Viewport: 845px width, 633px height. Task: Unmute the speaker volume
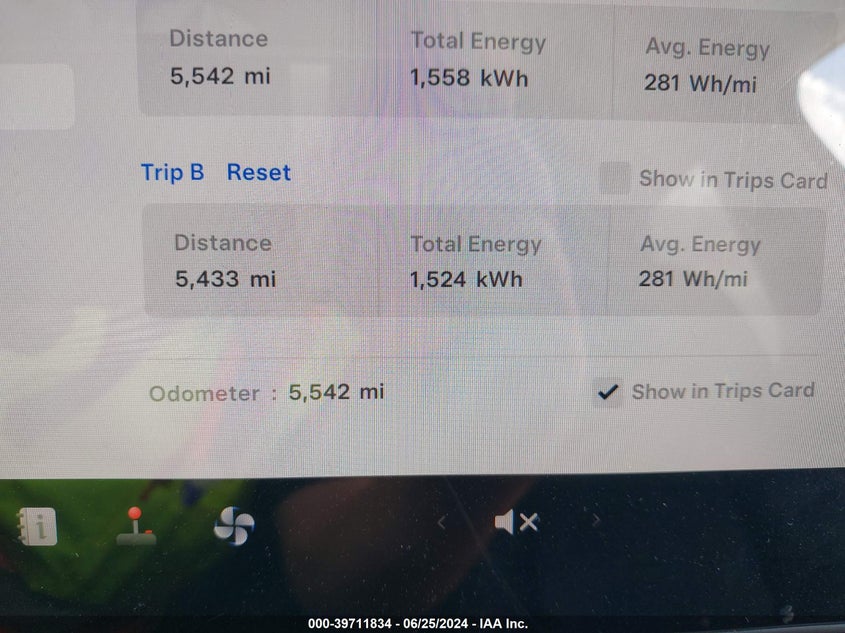point(516,522)
